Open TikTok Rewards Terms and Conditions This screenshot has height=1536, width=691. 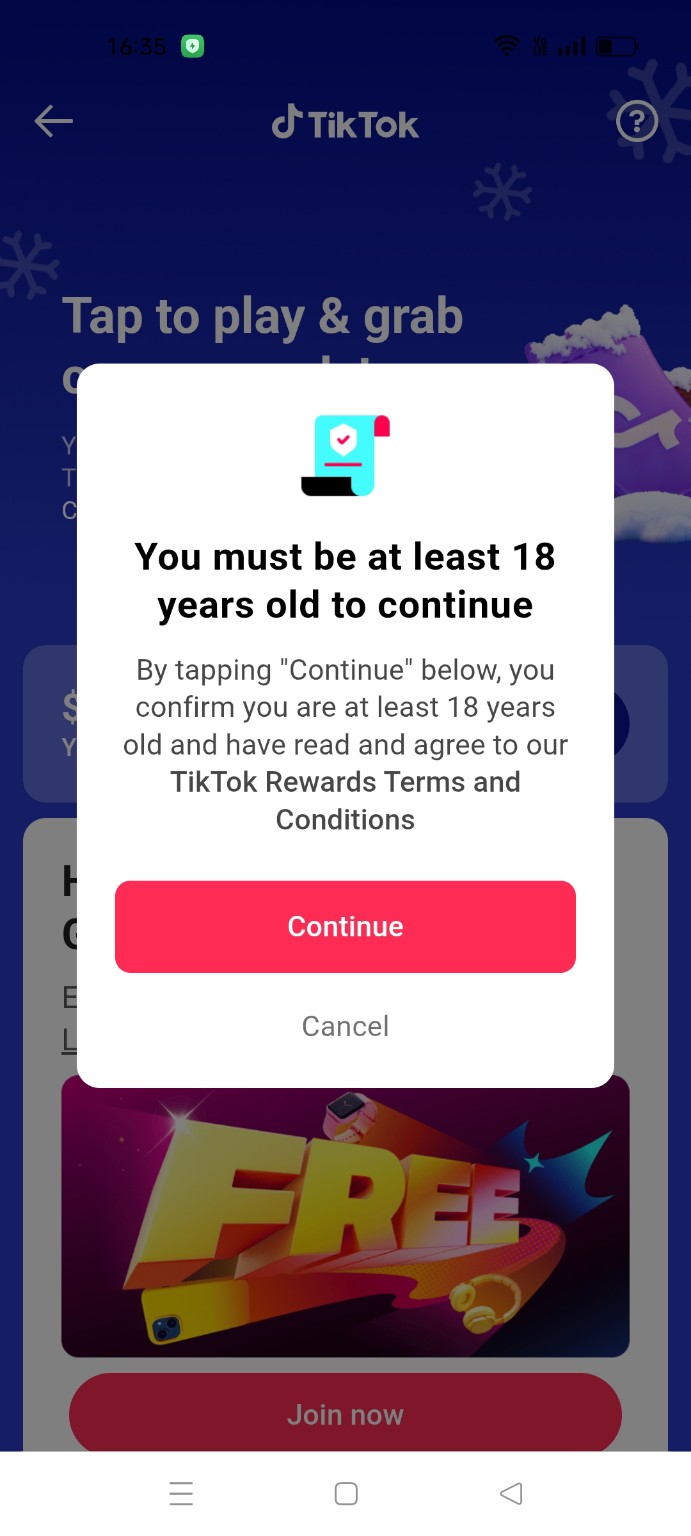click(345, 801)
